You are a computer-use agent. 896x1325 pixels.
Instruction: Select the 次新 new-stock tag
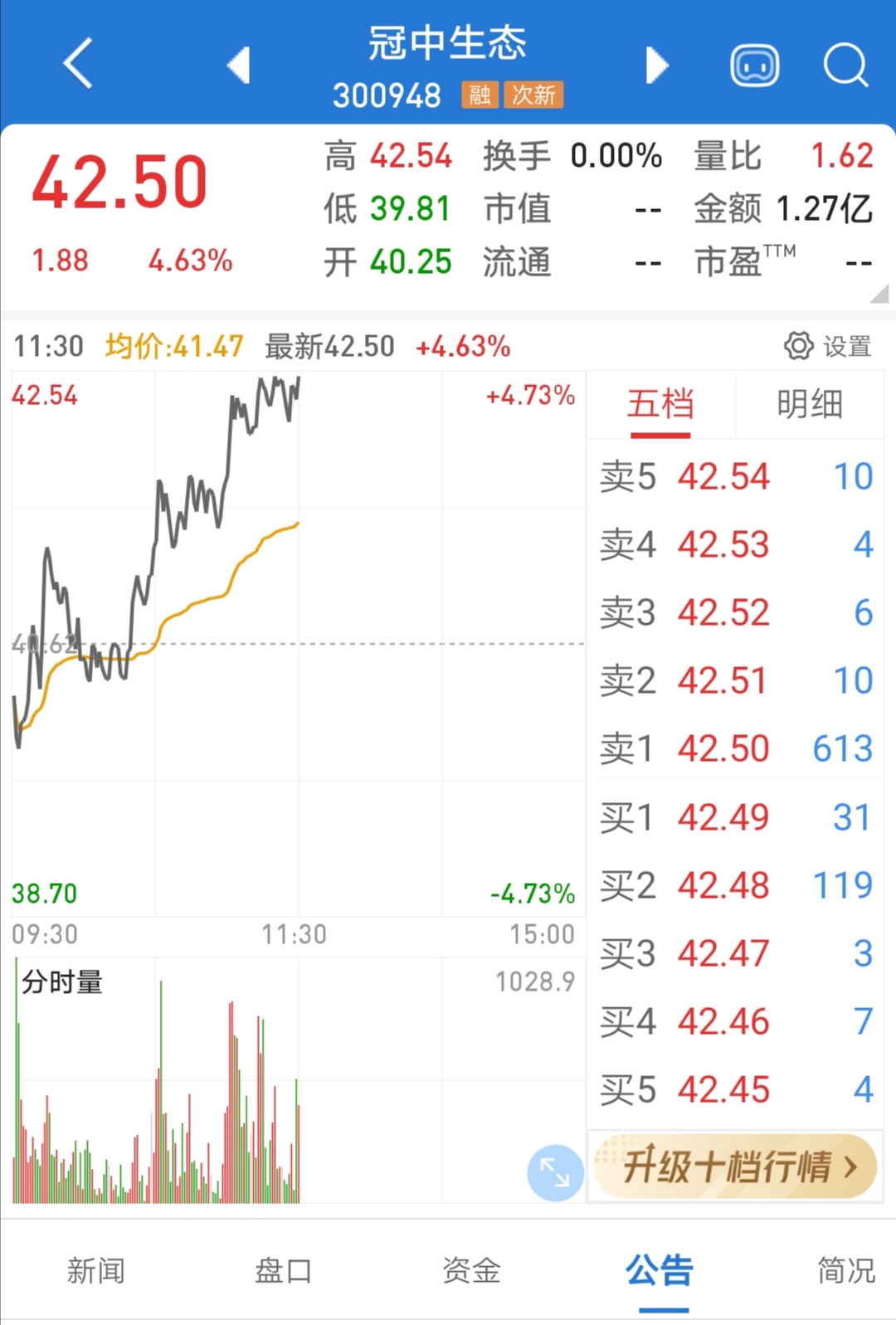(x=534, y=95)
